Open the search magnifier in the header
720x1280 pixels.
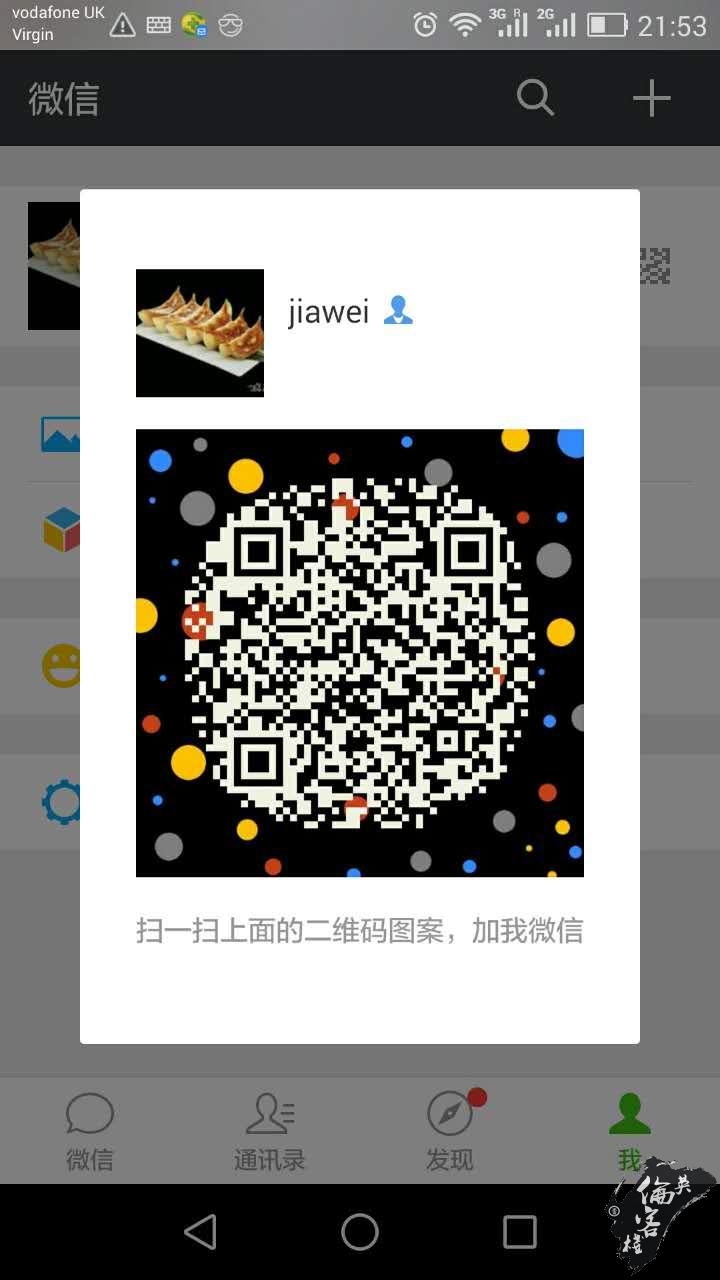tap(535, 98)
